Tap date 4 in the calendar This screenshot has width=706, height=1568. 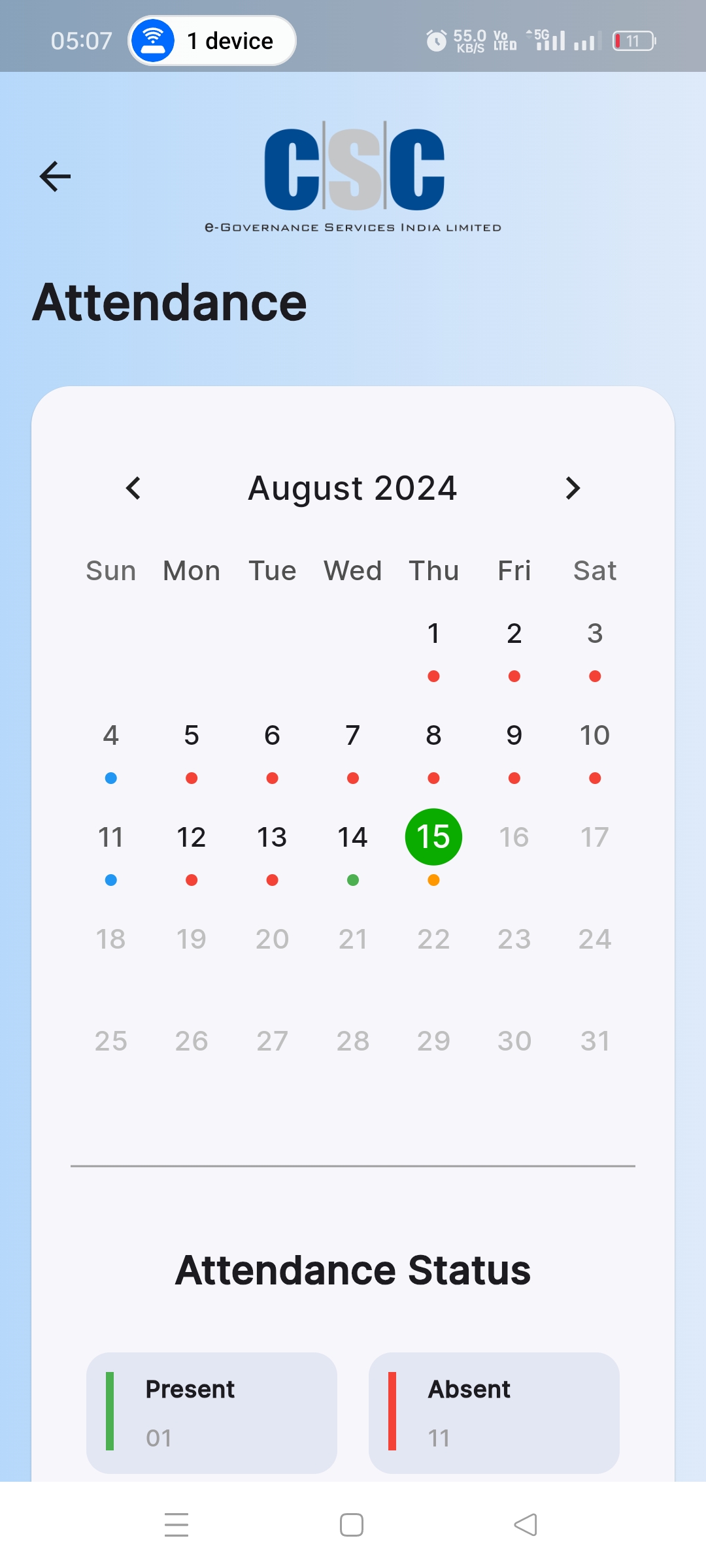pos(111,735)
